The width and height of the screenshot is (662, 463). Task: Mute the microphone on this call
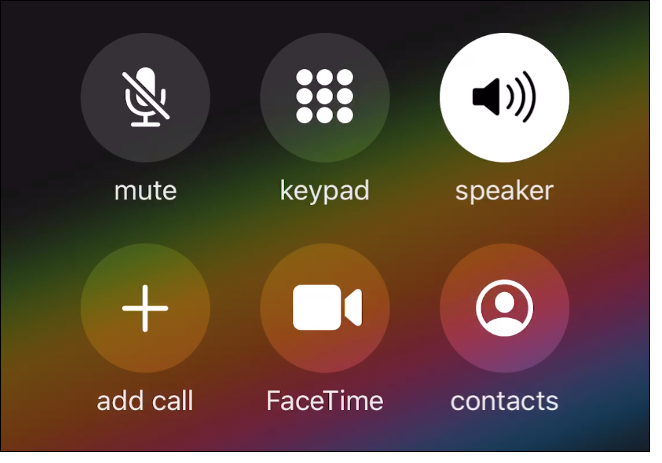145,98
